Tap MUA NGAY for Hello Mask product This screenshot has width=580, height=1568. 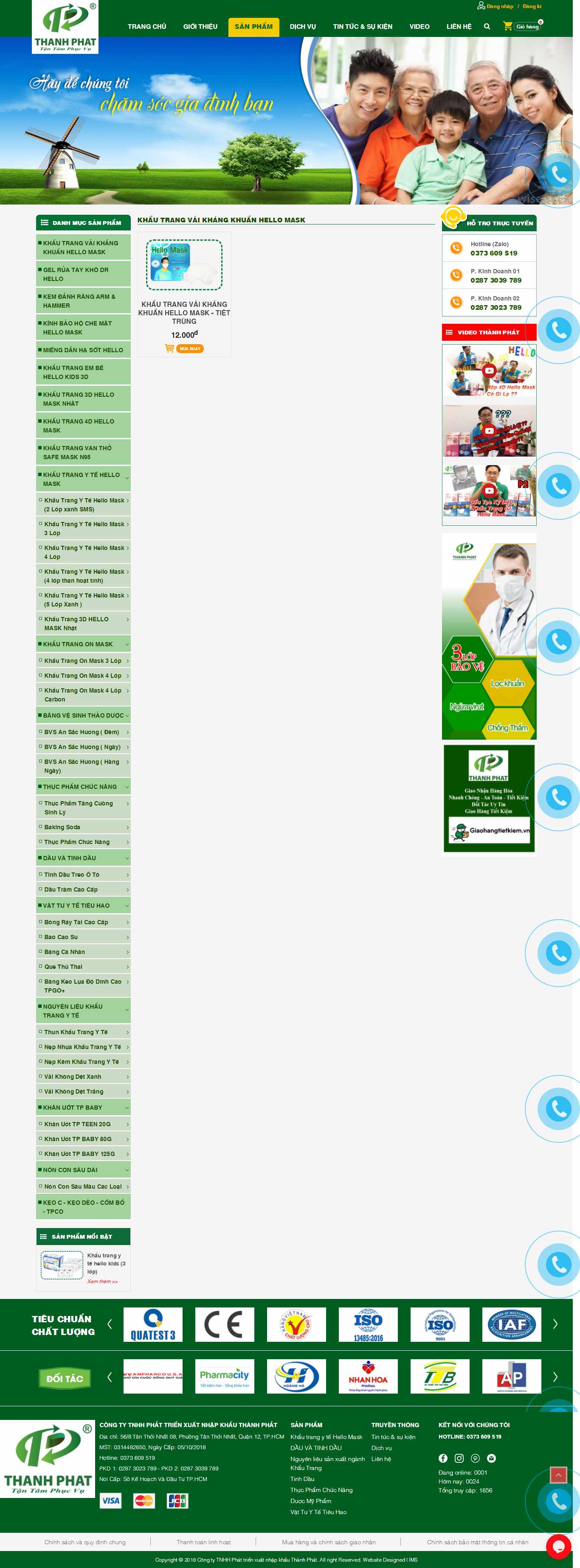190,349
